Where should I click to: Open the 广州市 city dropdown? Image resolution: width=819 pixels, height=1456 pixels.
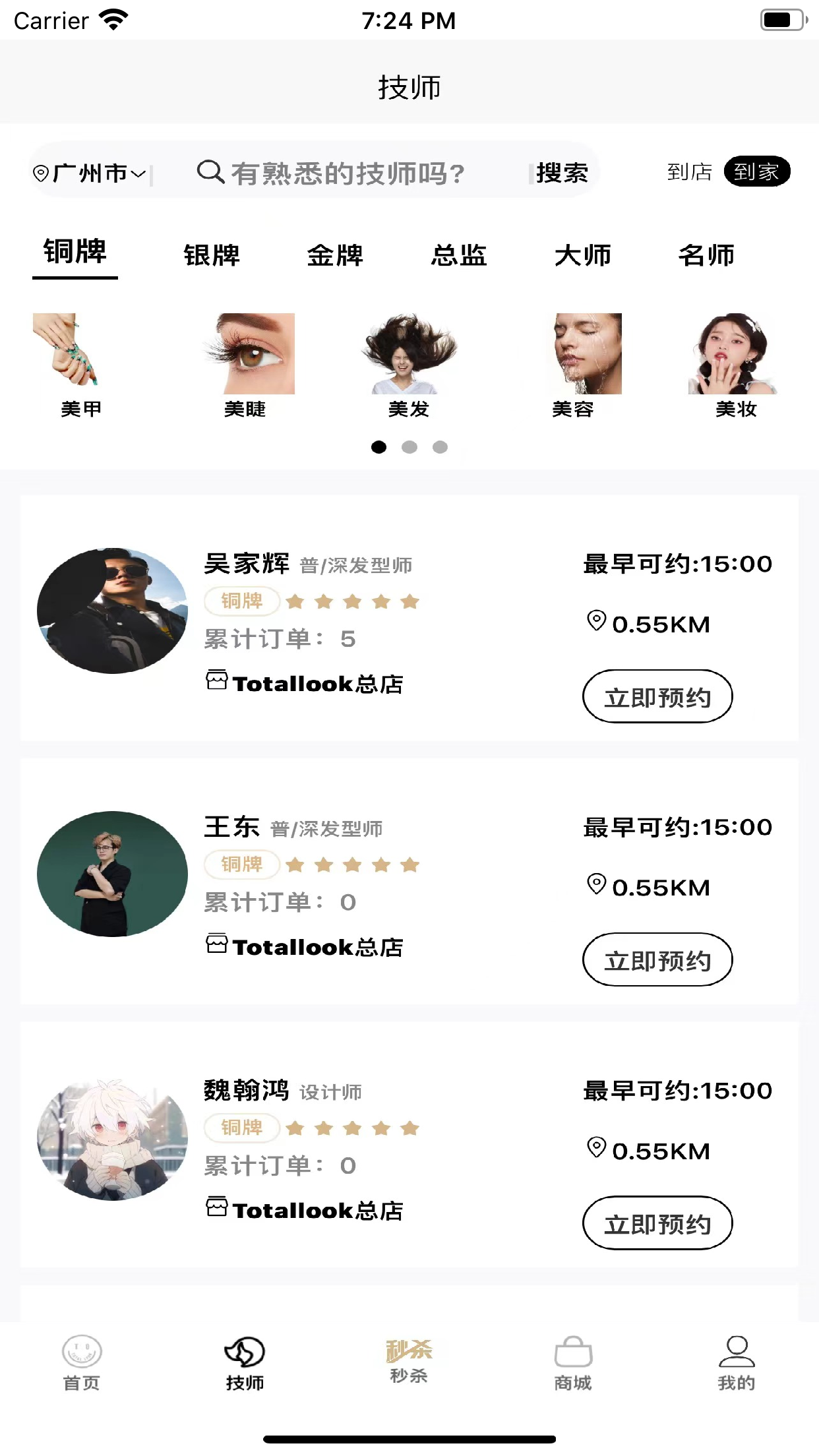coord(90,173)
